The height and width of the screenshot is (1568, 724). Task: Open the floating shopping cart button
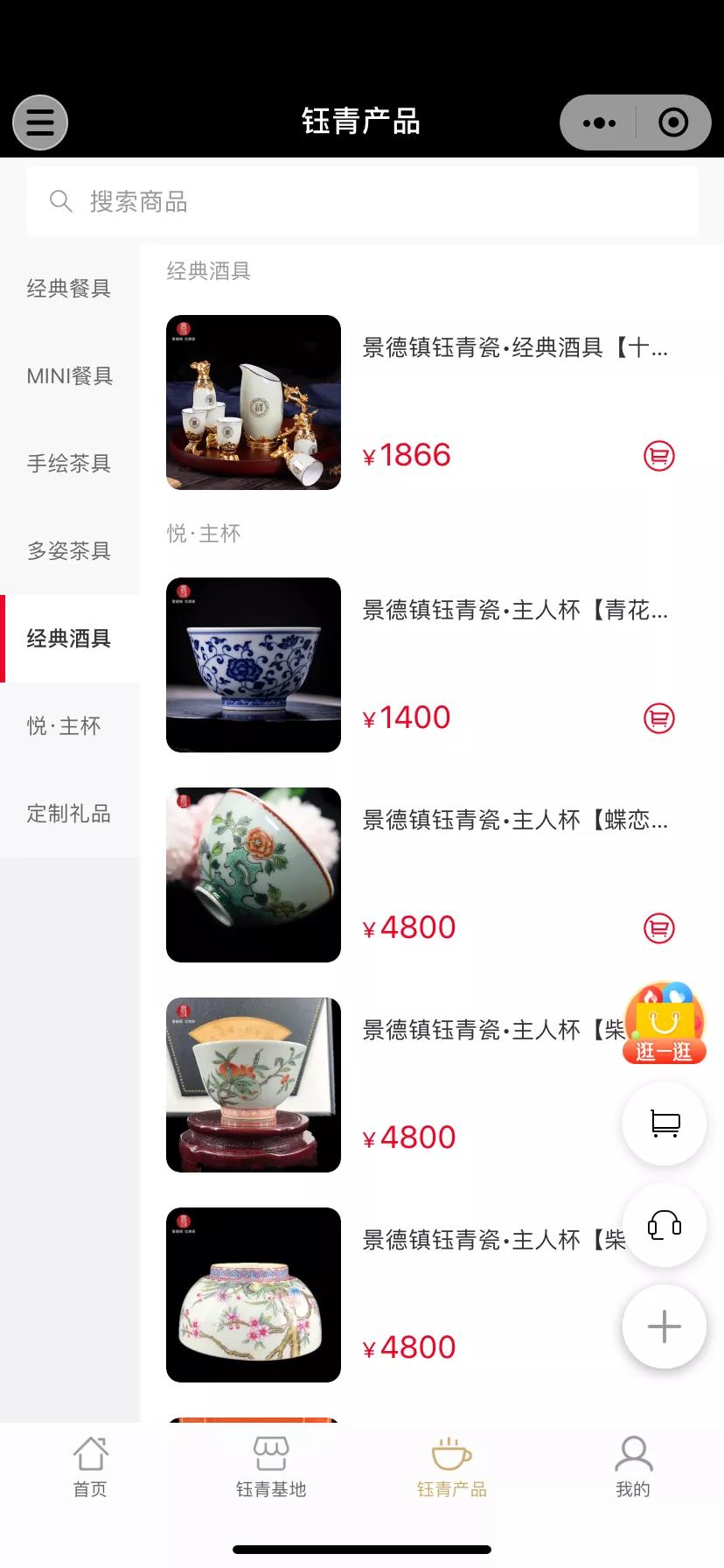(665, 1123)
